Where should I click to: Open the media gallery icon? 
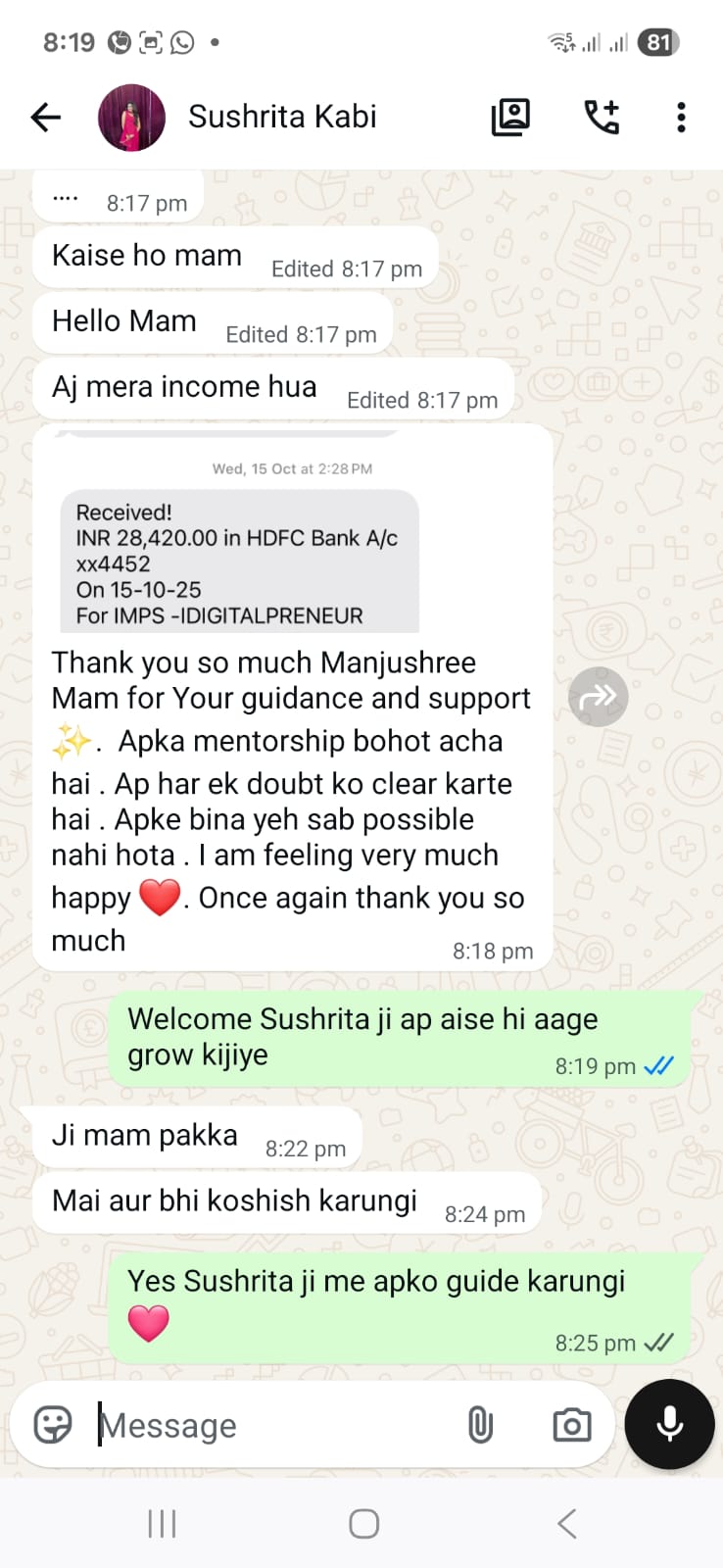[510, 118]
